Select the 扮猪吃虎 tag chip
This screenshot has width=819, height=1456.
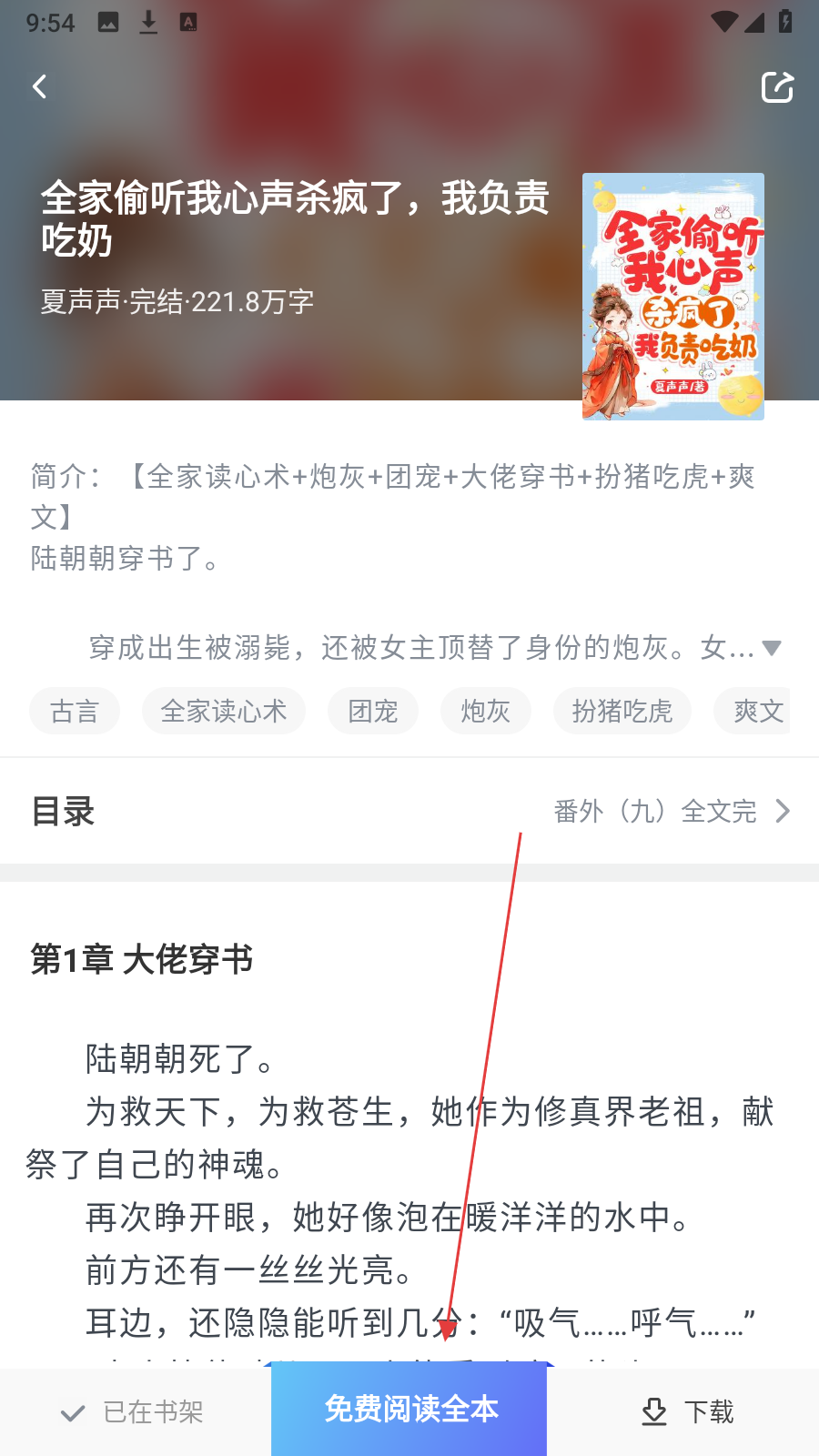[x=622, y=711]
